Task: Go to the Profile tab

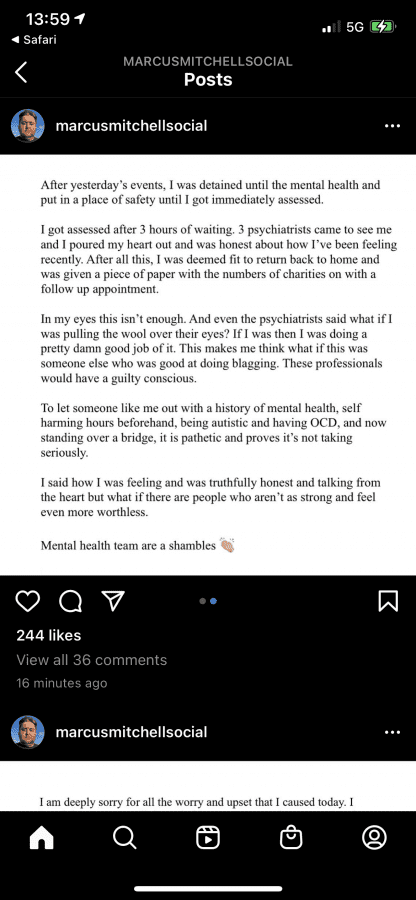Action: coord(374,839)
